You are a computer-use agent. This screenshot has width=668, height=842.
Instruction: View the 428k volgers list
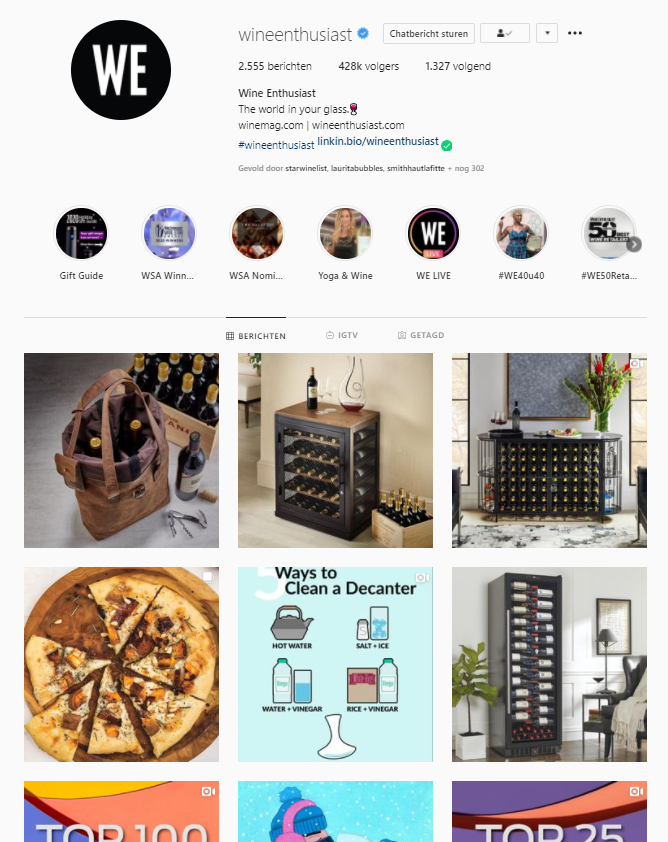tap(368, 66)
